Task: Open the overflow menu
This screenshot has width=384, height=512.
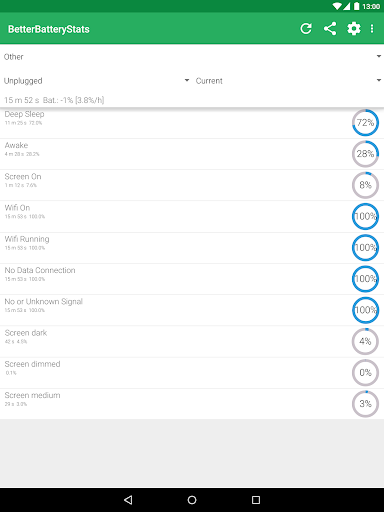Action: pyautogui.click(x=372, y=29)
